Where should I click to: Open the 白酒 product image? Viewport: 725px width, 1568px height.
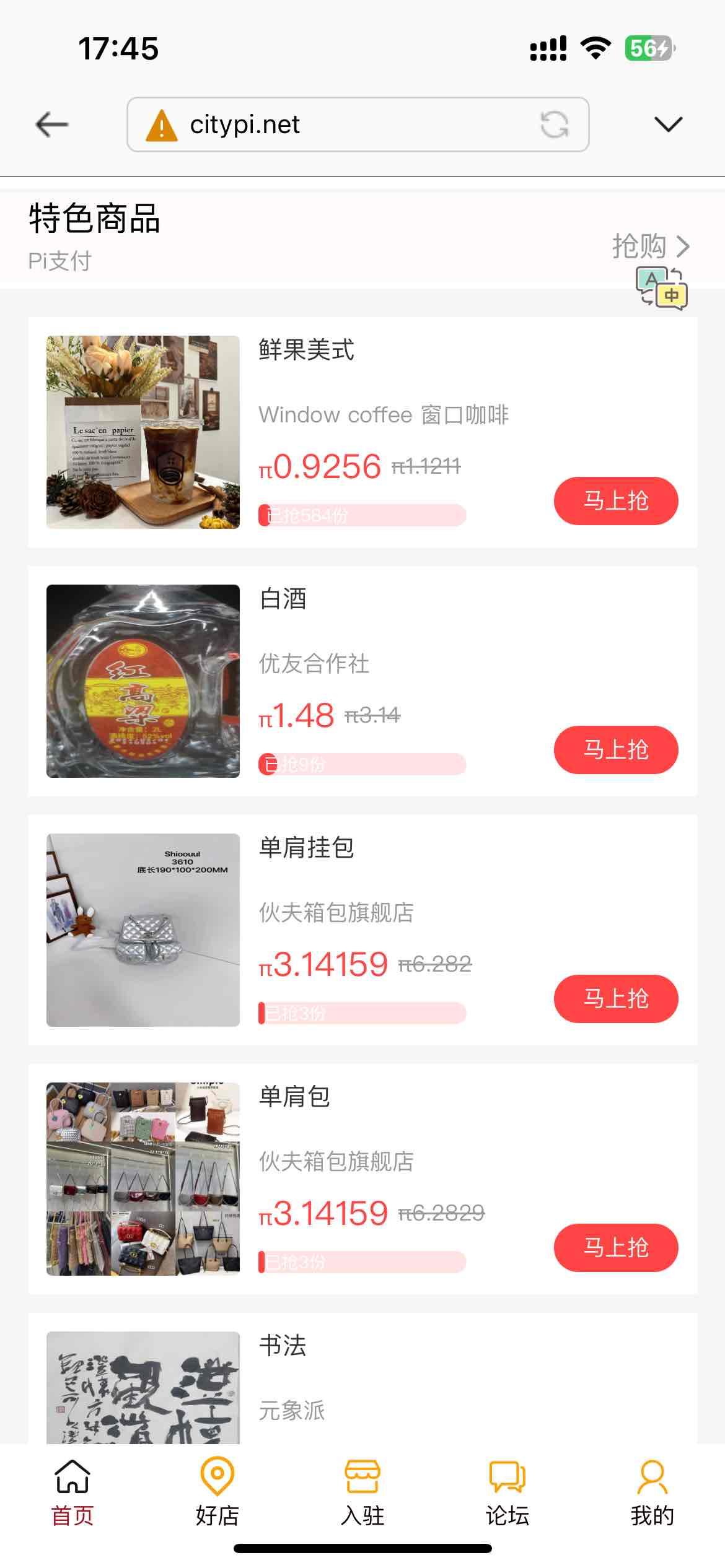pyautogui.click(x=143, y=681)
